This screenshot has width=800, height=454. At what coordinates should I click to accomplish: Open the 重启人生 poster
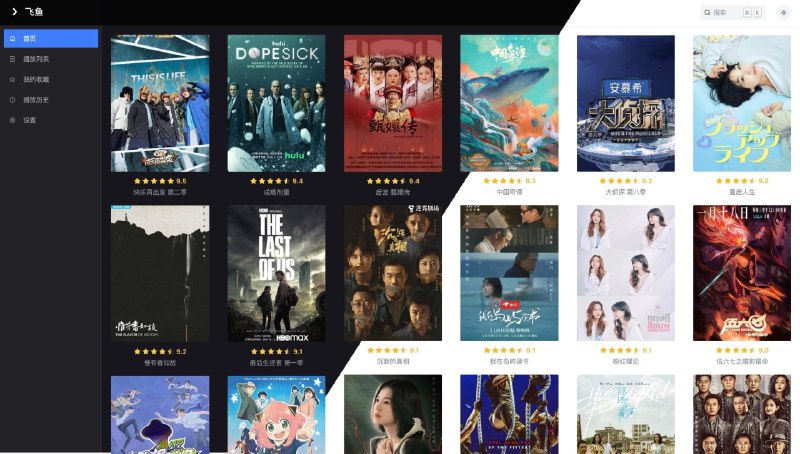(742, 103)
